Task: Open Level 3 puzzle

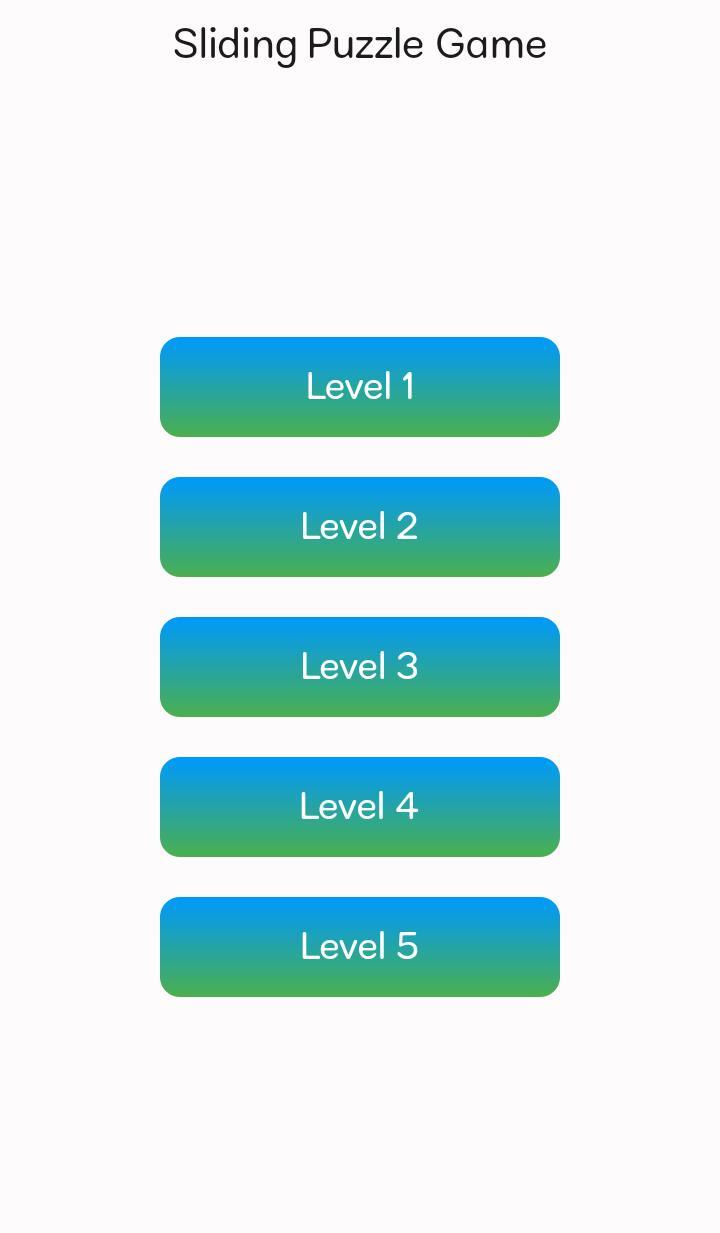Action: pyautogui.click(x=360, y=667)
